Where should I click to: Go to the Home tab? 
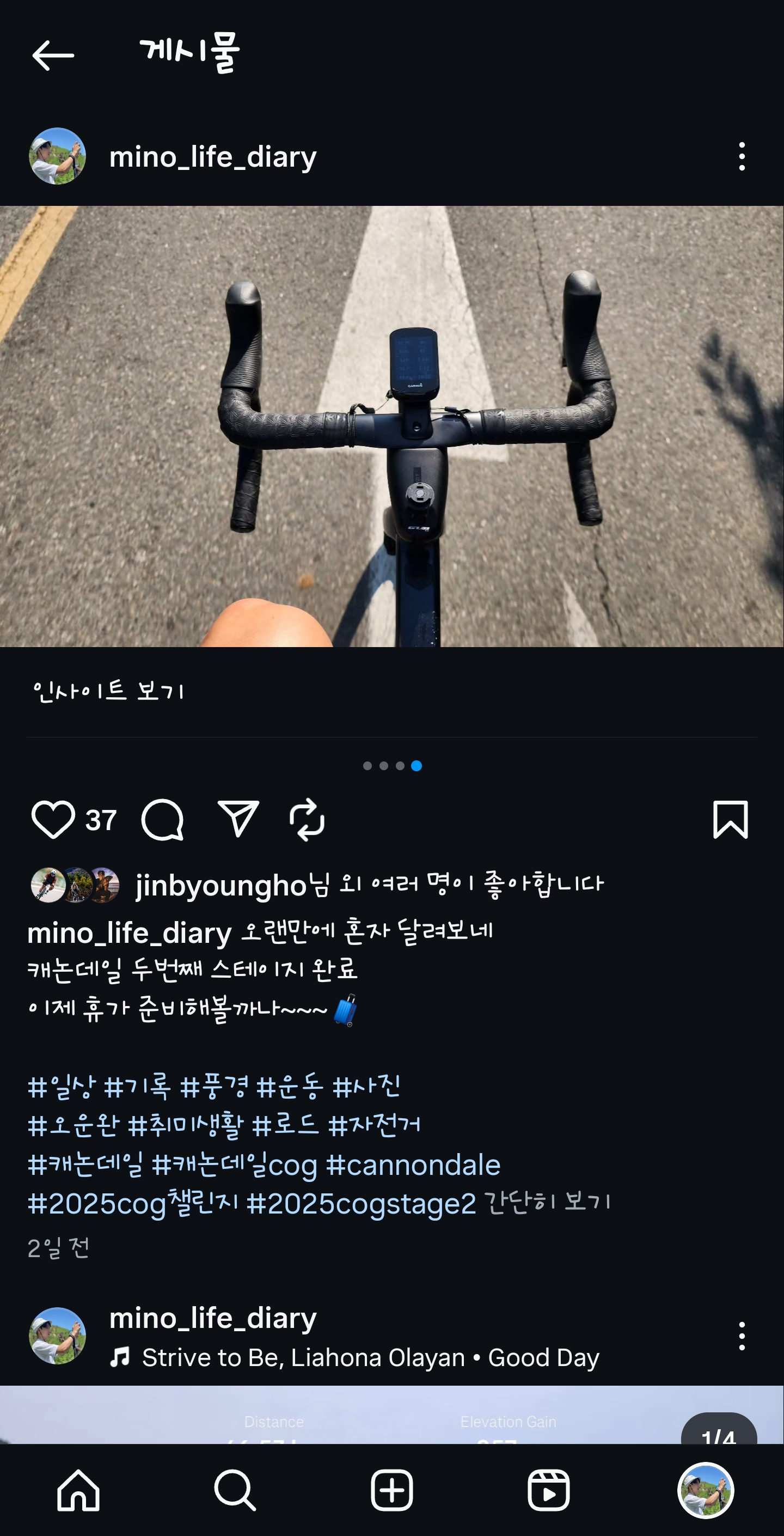click(x=78, y=1490)
